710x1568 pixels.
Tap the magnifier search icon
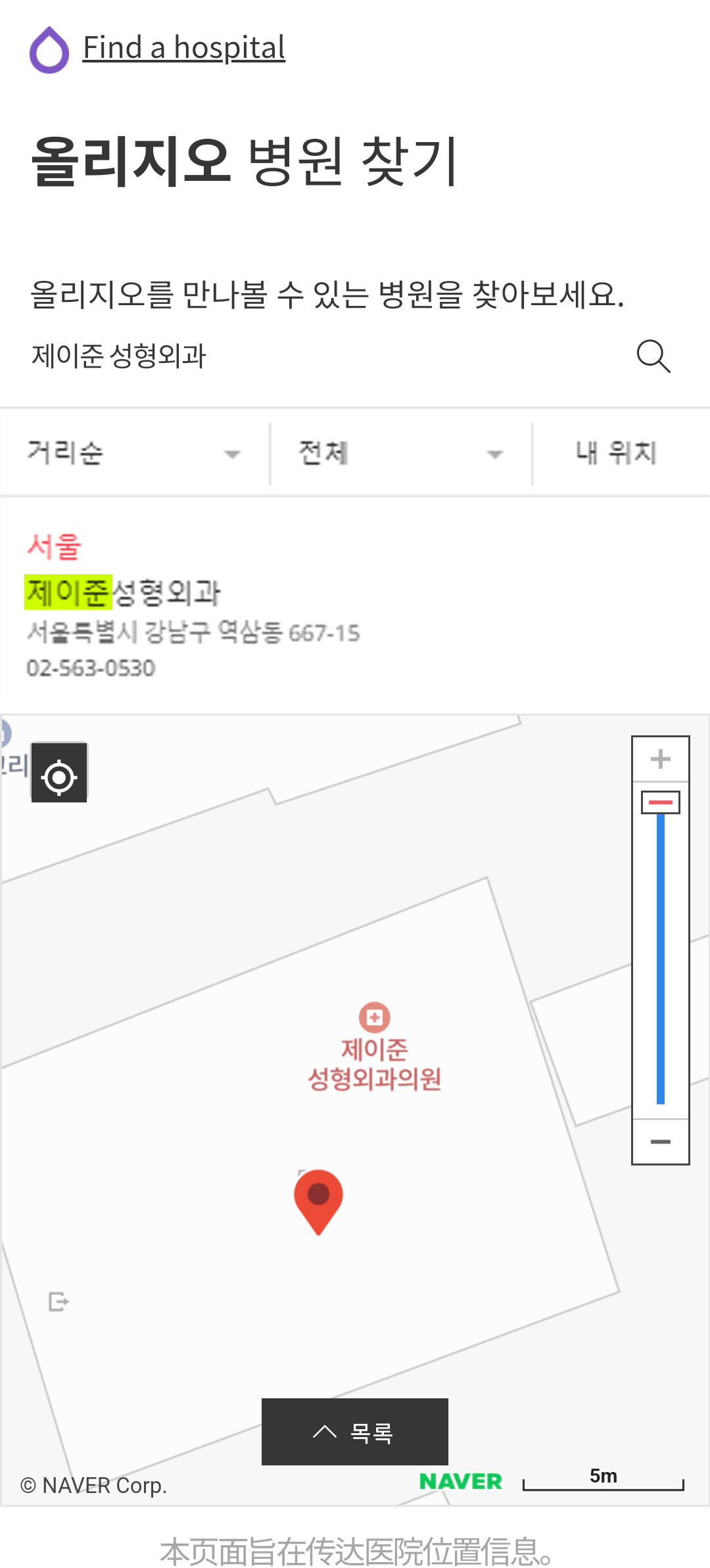tap(653, 356)
